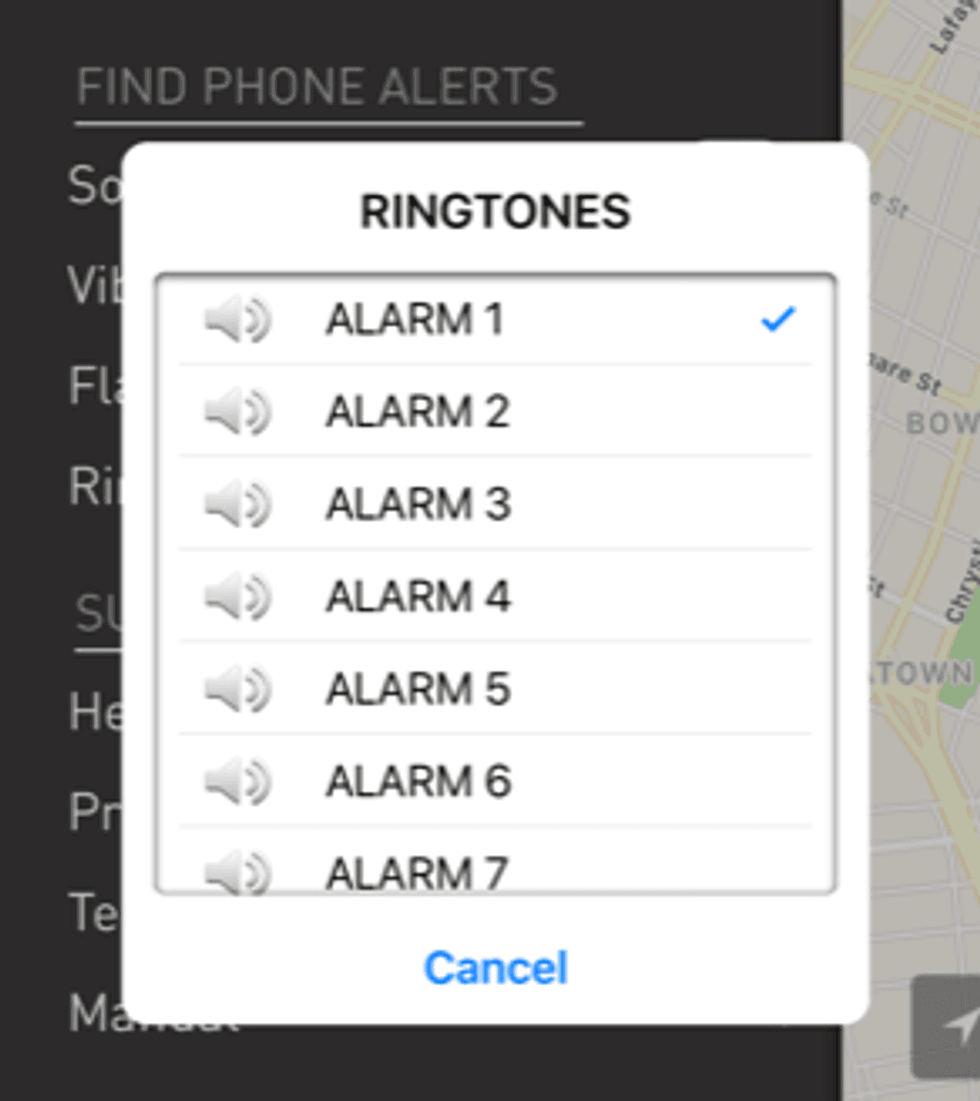The width and height of the screenshot is (980, 1101).
Task: Select the ALARM 1 ringtone
Action: (x=415, y=320)
